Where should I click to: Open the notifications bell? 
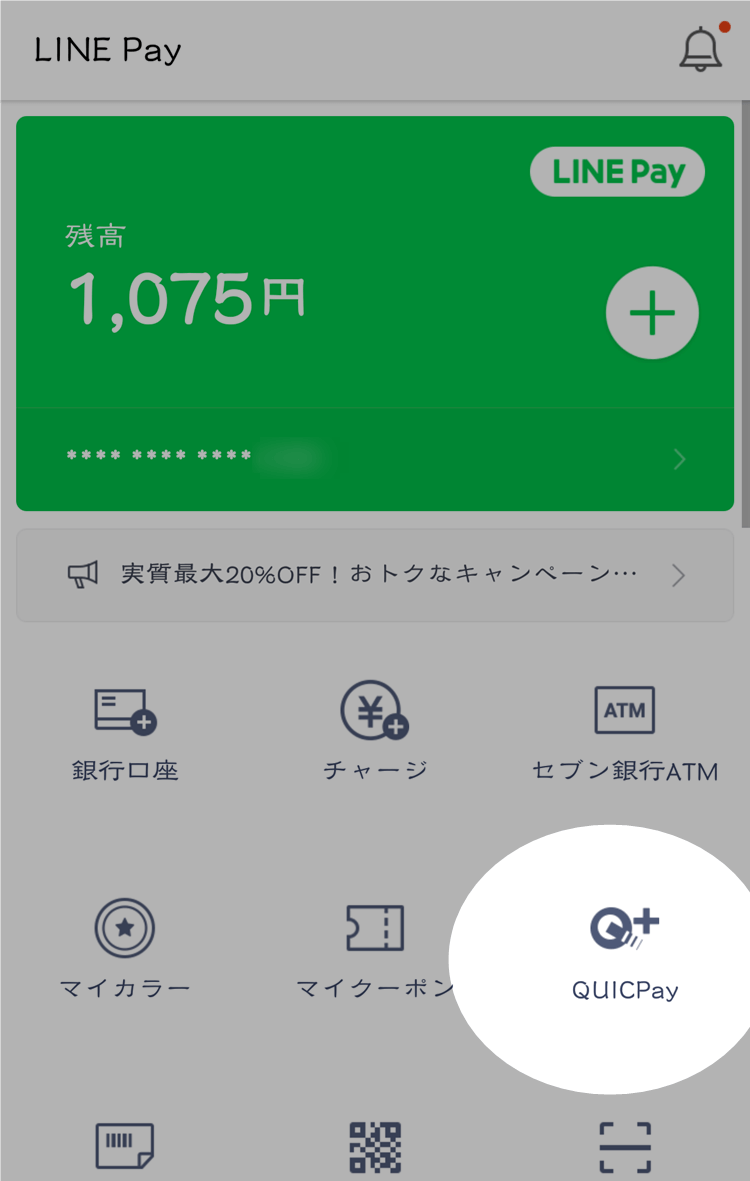(x=700, y=49)
